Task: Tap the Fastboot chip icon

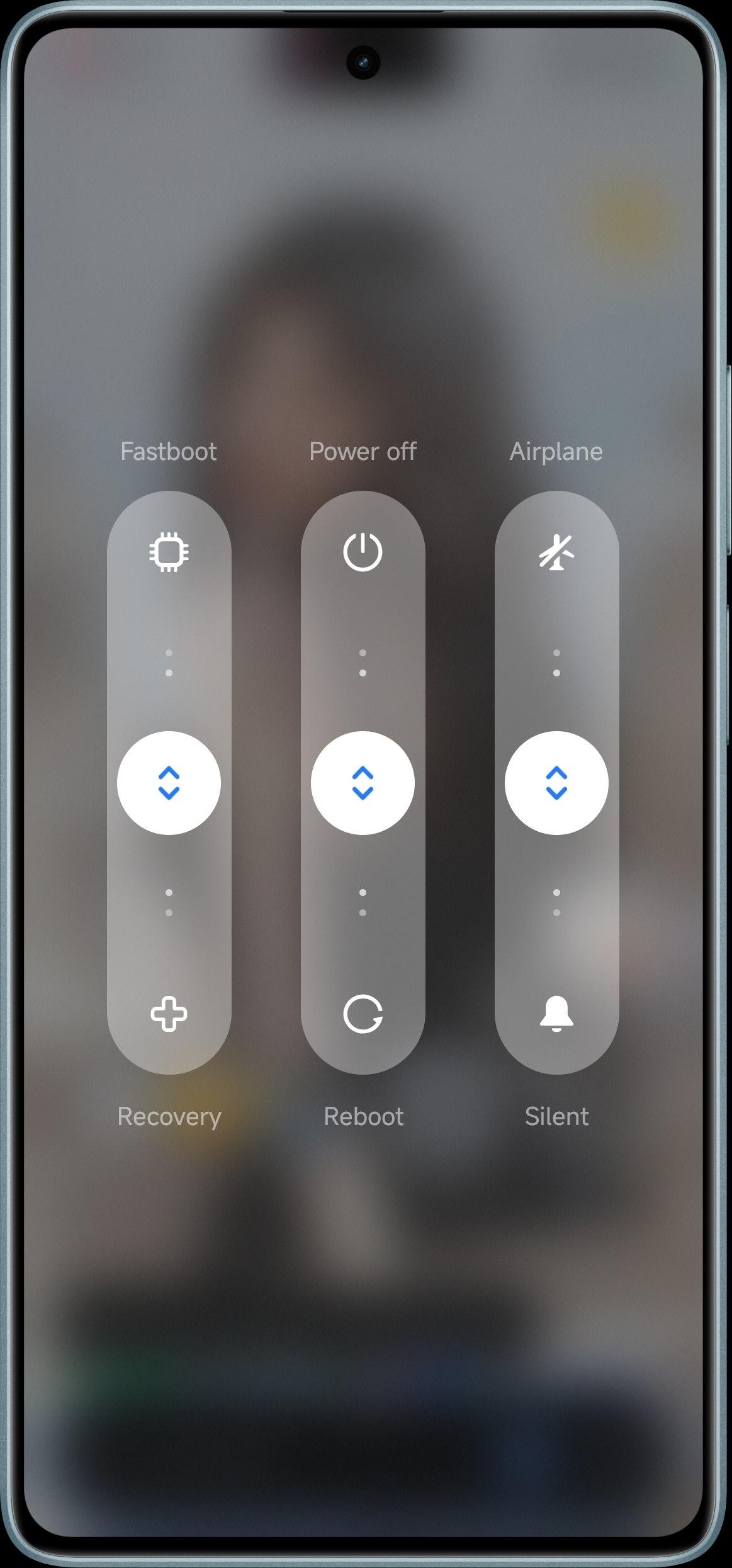Action: (169, 552)
